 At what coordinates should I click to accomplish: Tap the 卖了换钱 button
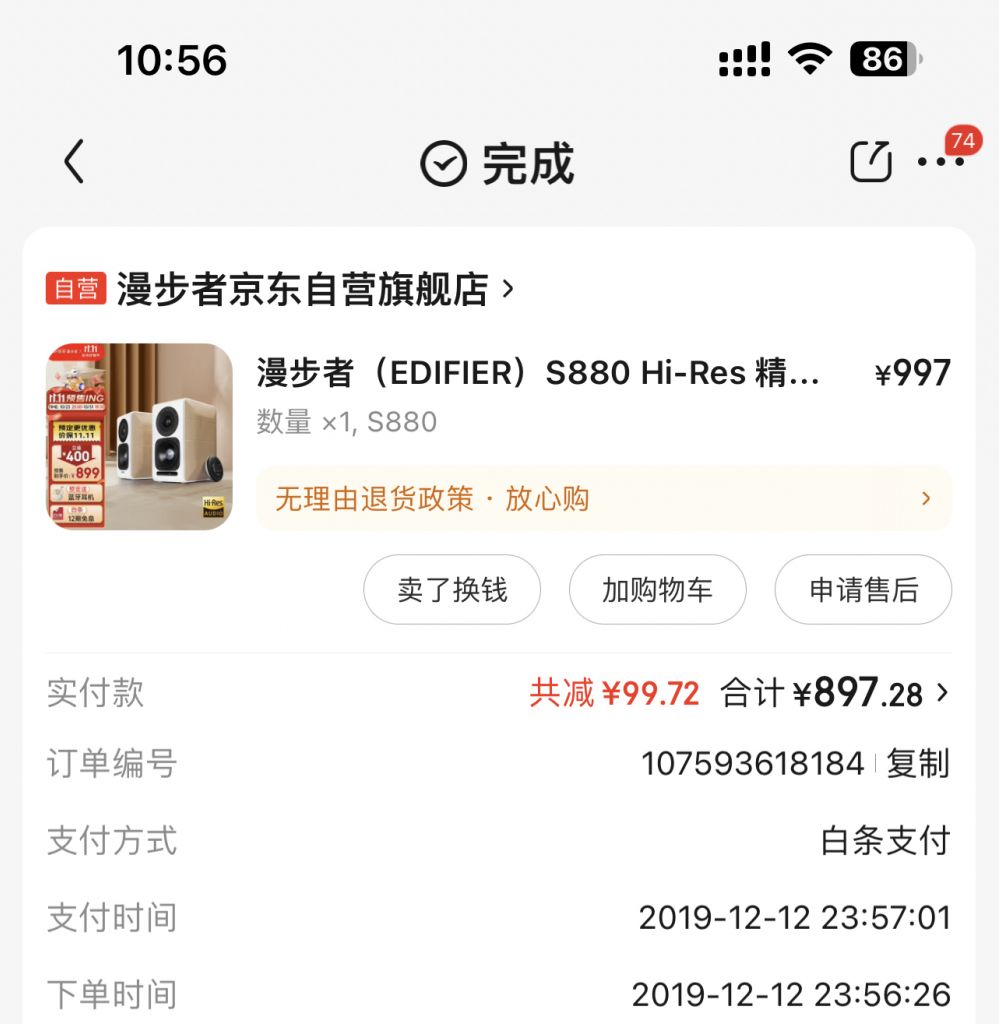pyautogui.click(x=451, y=590)
